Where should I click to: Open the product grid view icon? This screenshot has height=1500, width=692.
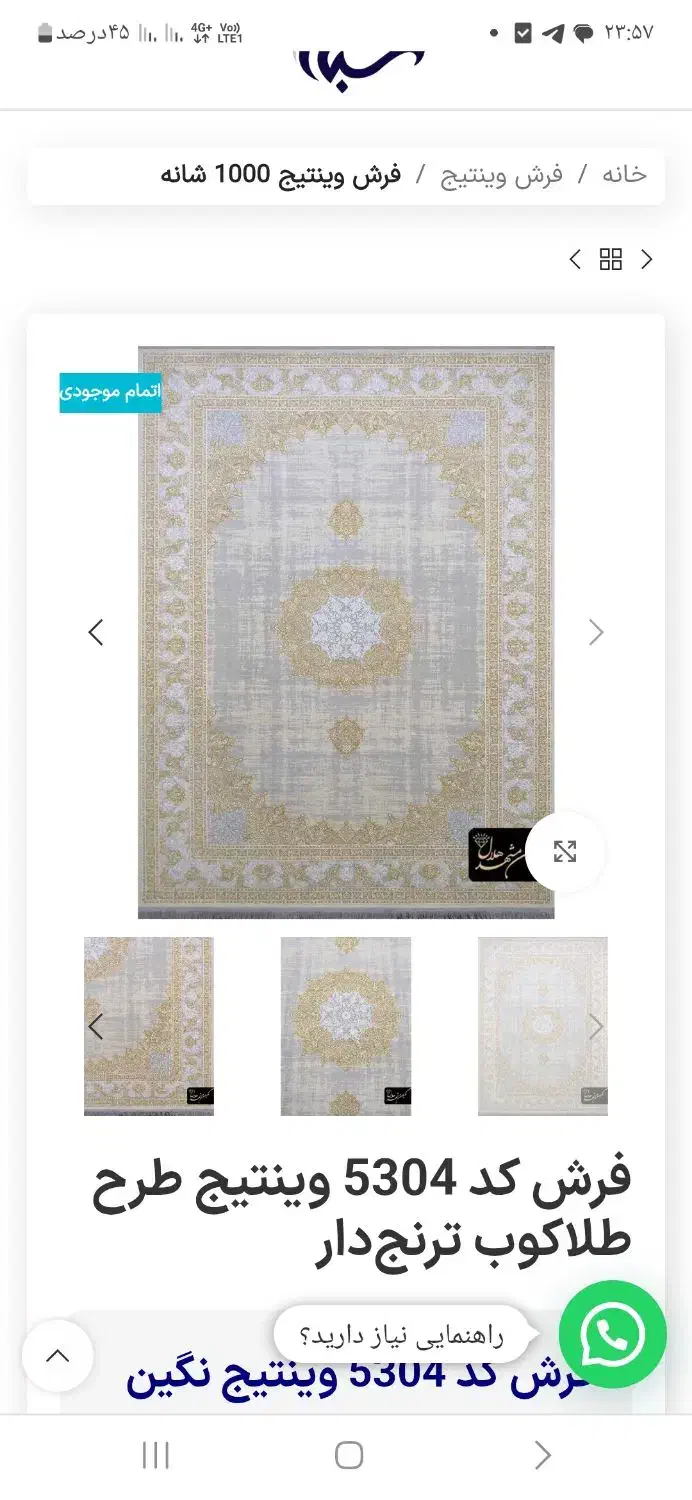[x=611, y=260]
